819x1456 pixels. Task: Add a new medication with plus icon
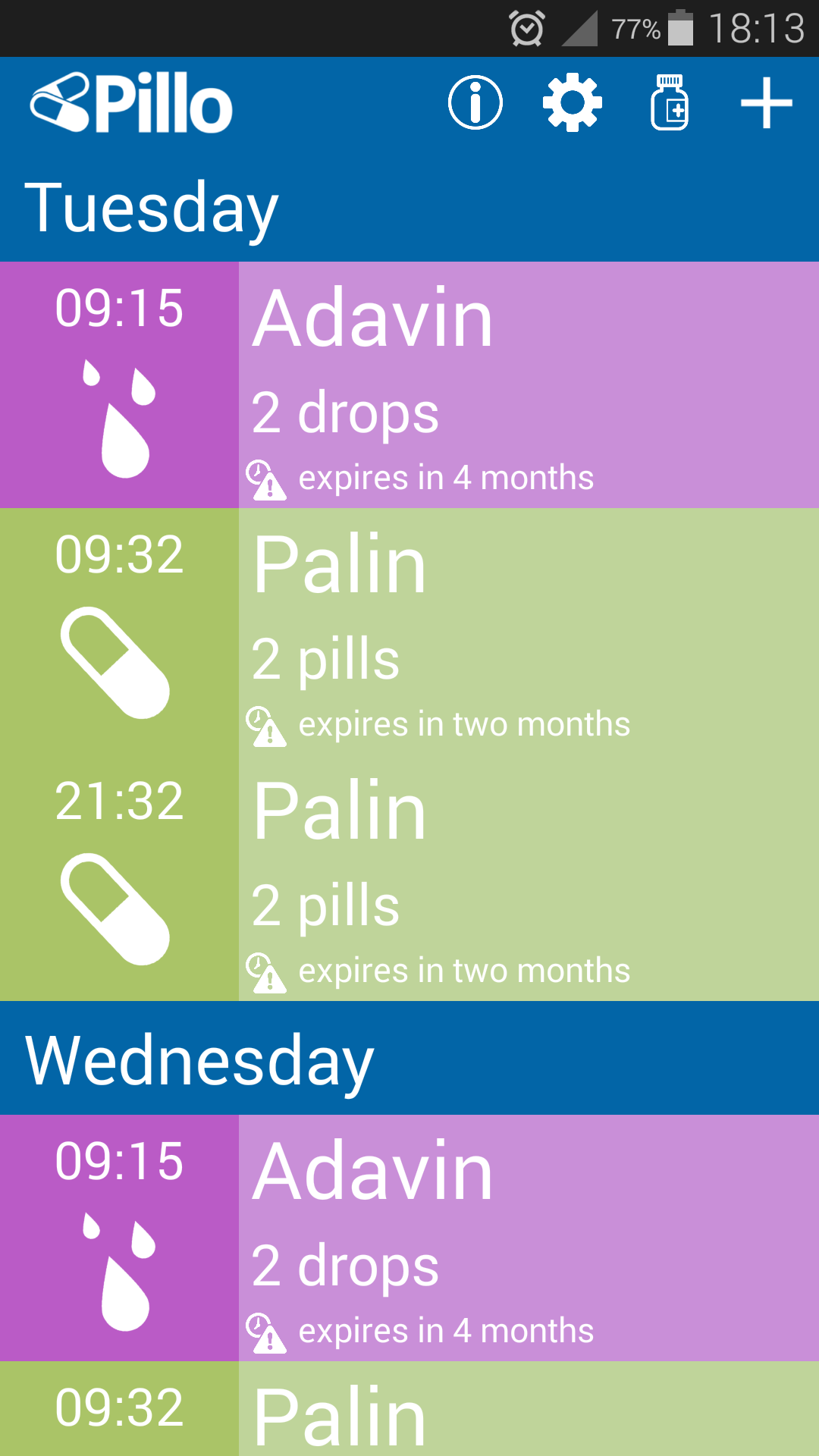(766, 102)
